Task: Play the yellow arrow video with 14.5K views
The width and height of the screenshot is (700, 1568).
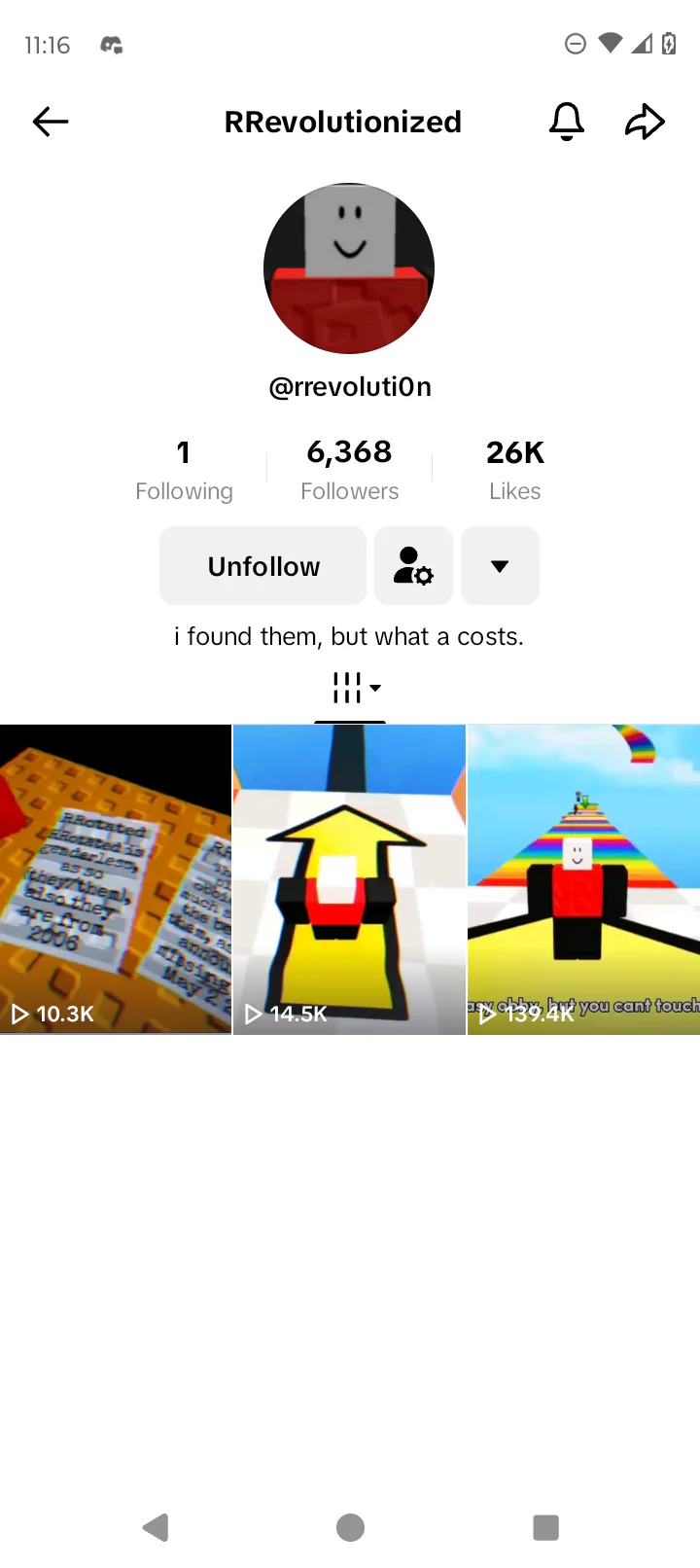Action: point(350,879)
